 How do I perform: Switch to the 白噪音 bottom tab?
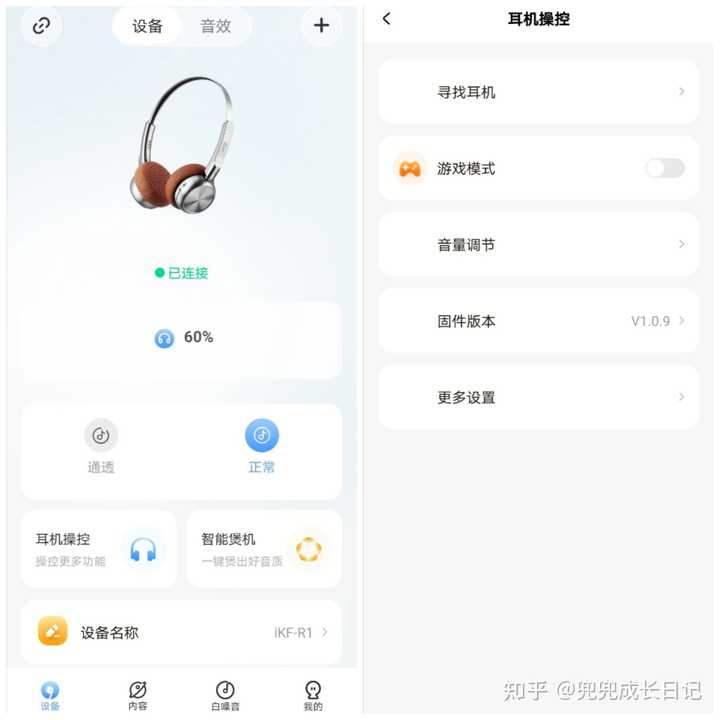coord(226,695)
